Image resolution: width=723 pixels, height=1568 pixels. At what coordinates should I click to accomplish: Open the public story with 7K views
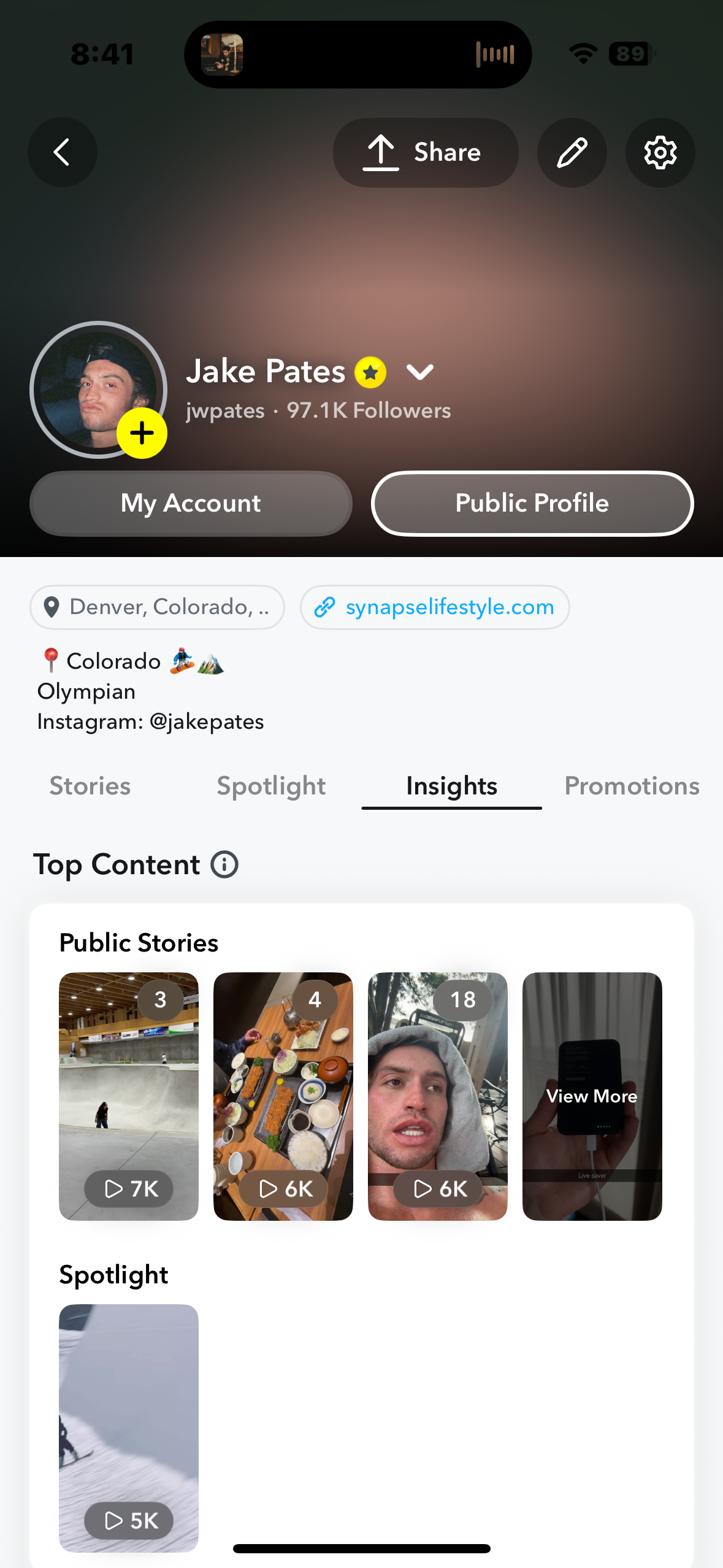click(129, 1096)
